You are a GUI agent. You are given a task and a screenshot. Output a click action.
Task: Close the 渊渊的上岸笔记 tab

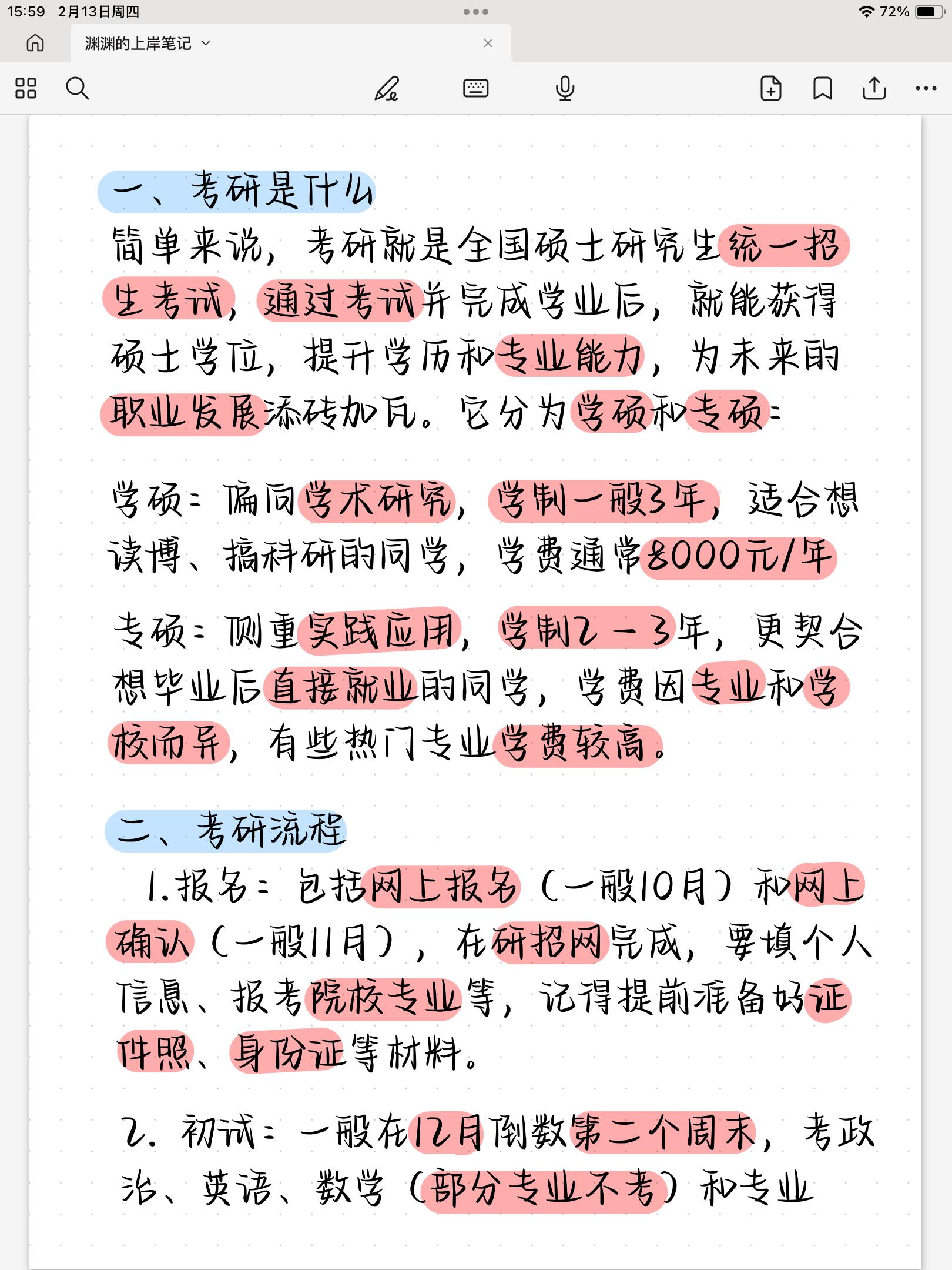(488, 43)
